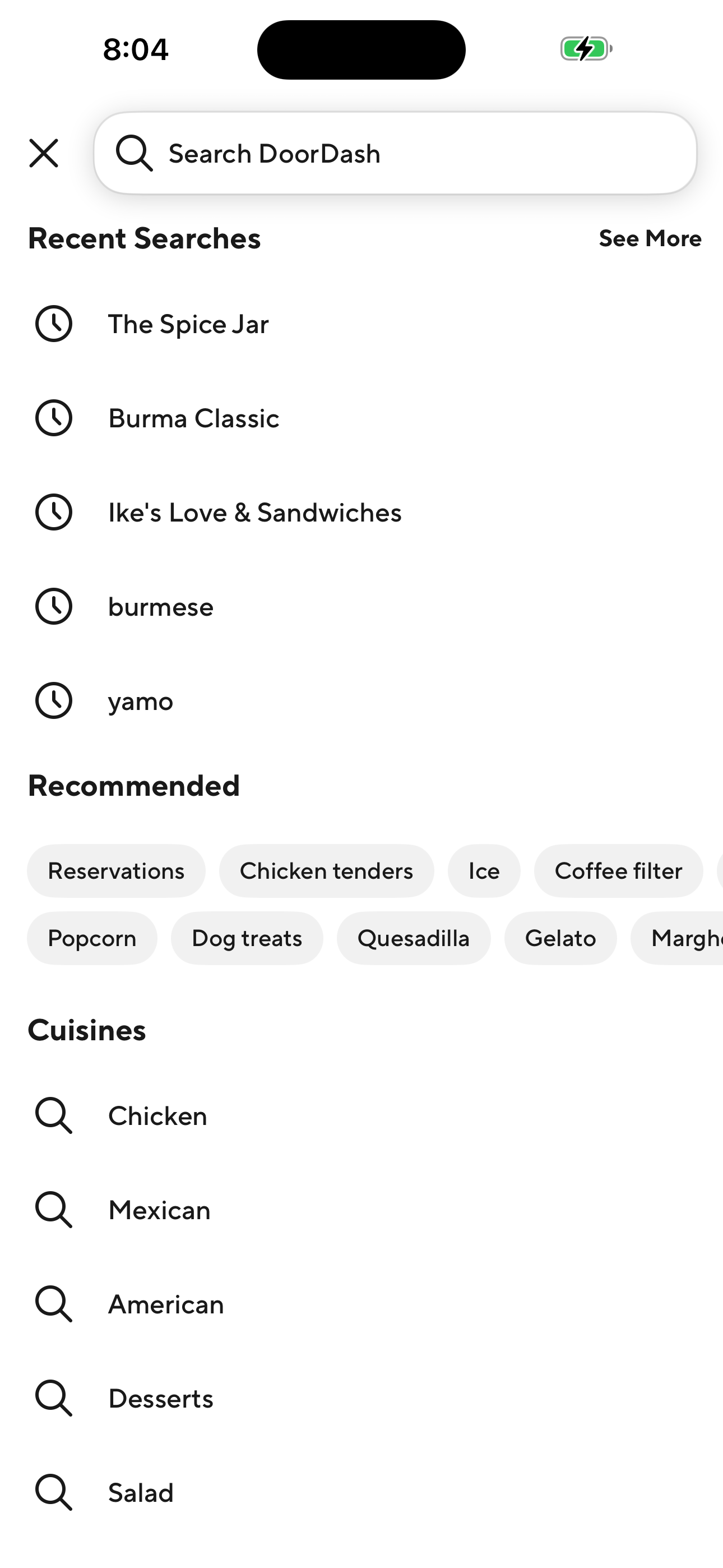
Task: Close the search screen
Action: 44,153
